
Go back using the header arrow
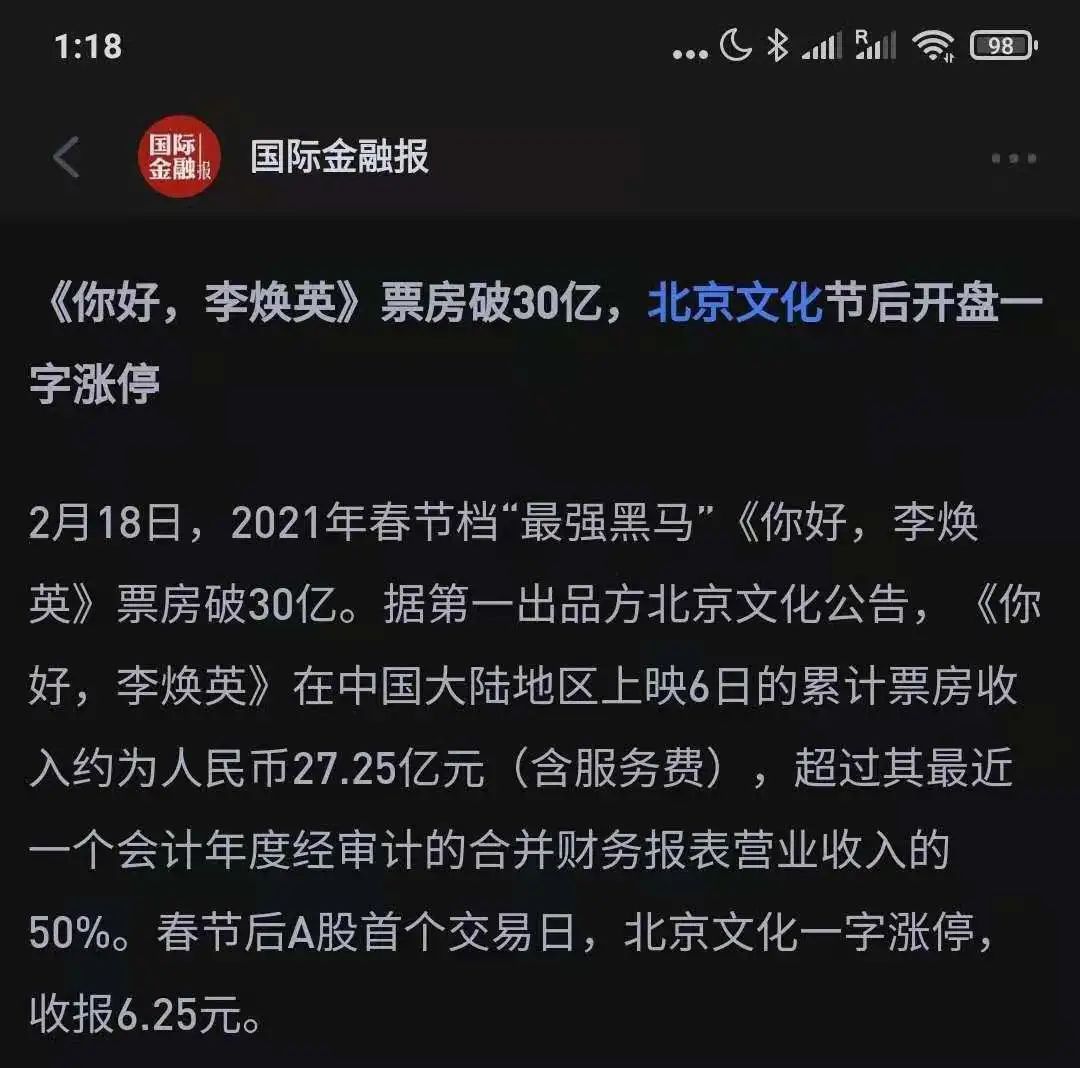coord(66,158)
